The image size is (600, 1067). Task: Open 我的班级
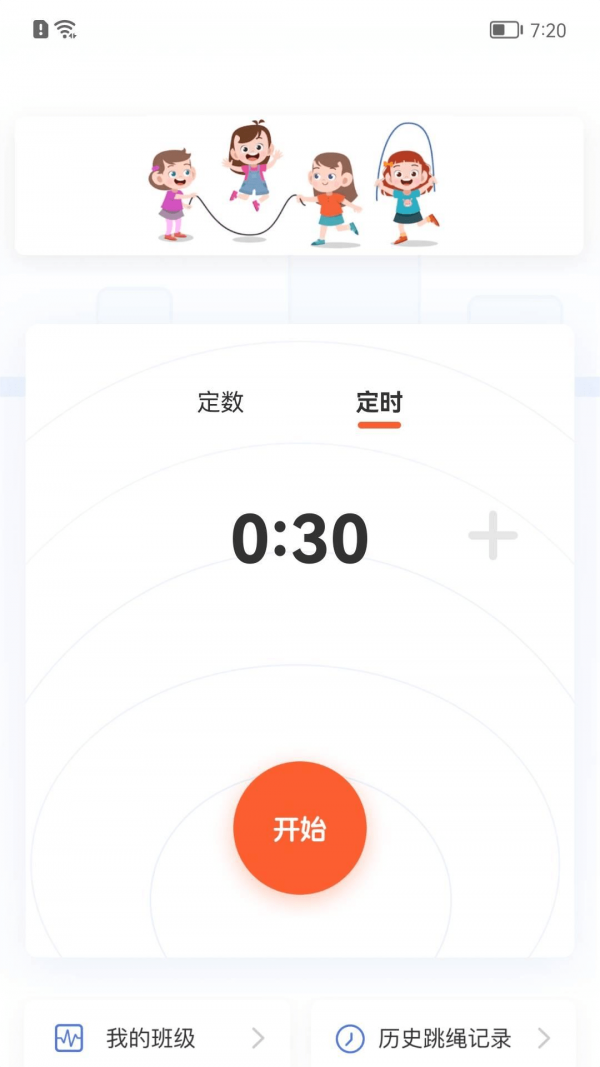(x=158, y=1038)
